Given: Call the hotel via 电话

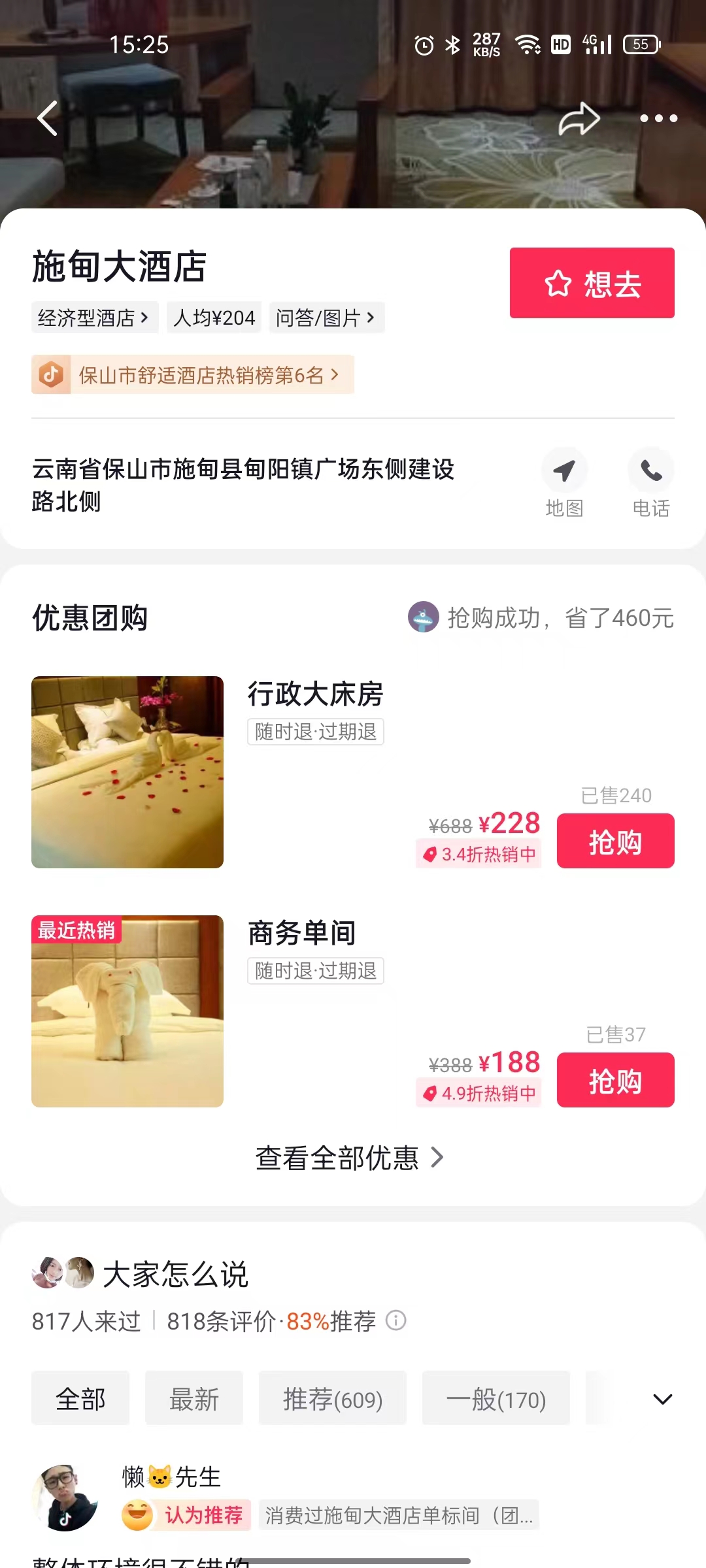Looking at the screenshot, I should tap(651, 482).
